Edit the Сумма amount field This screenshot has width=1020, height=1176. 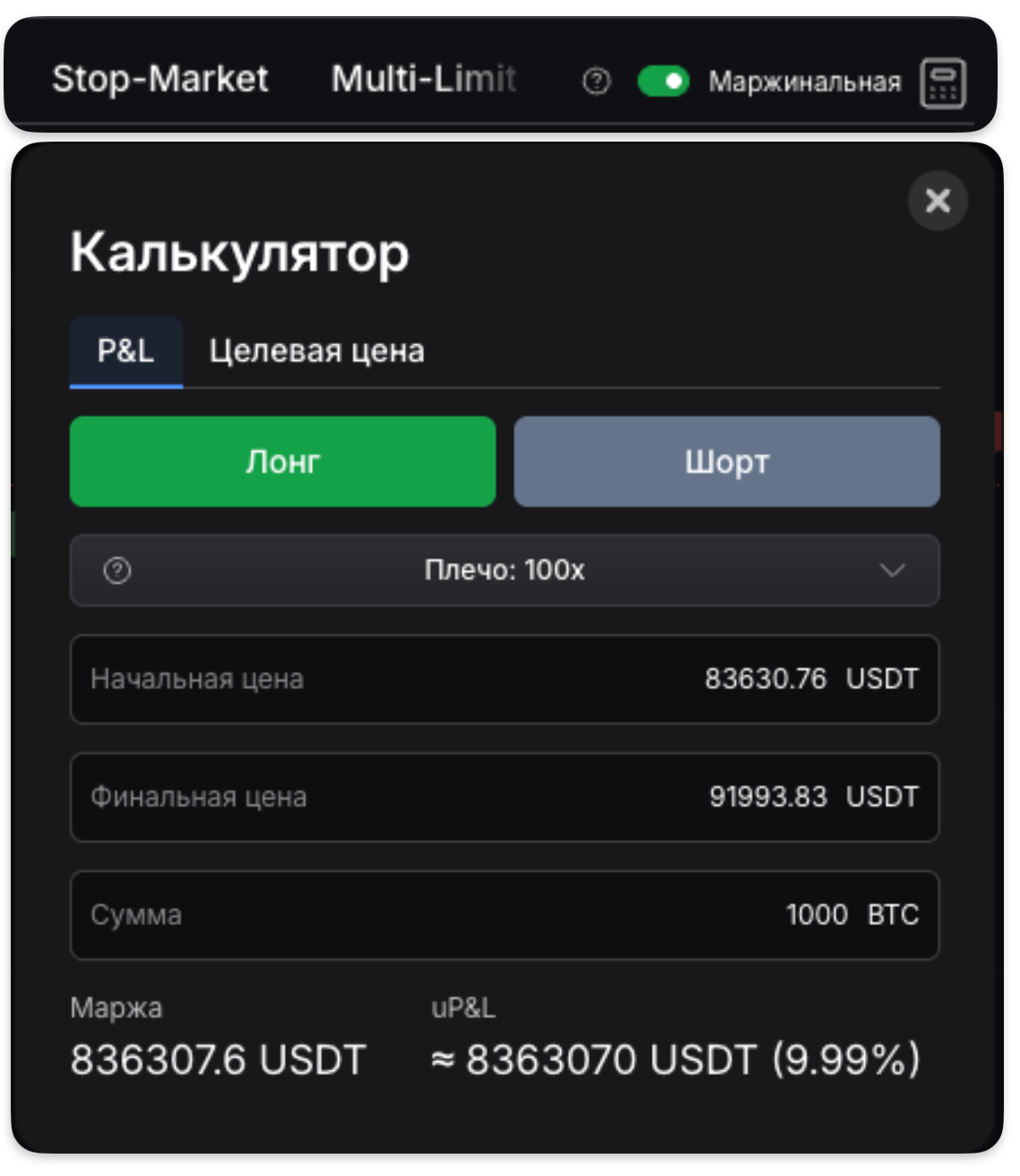(505, 915)
